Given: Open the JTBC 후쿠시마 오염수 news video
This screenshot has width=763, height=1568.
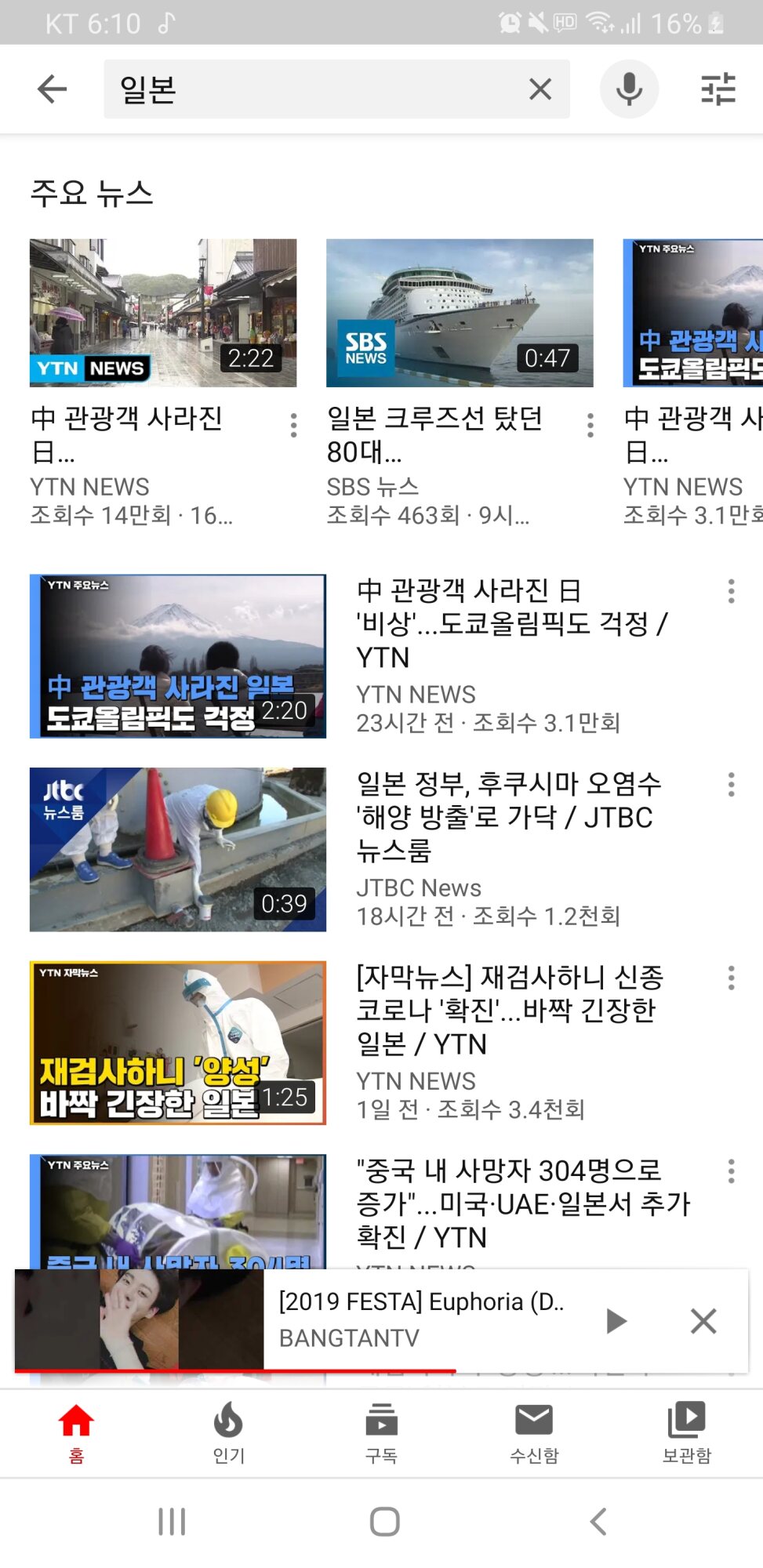Looking at the screenshot, I should click(x=178, y=849).
